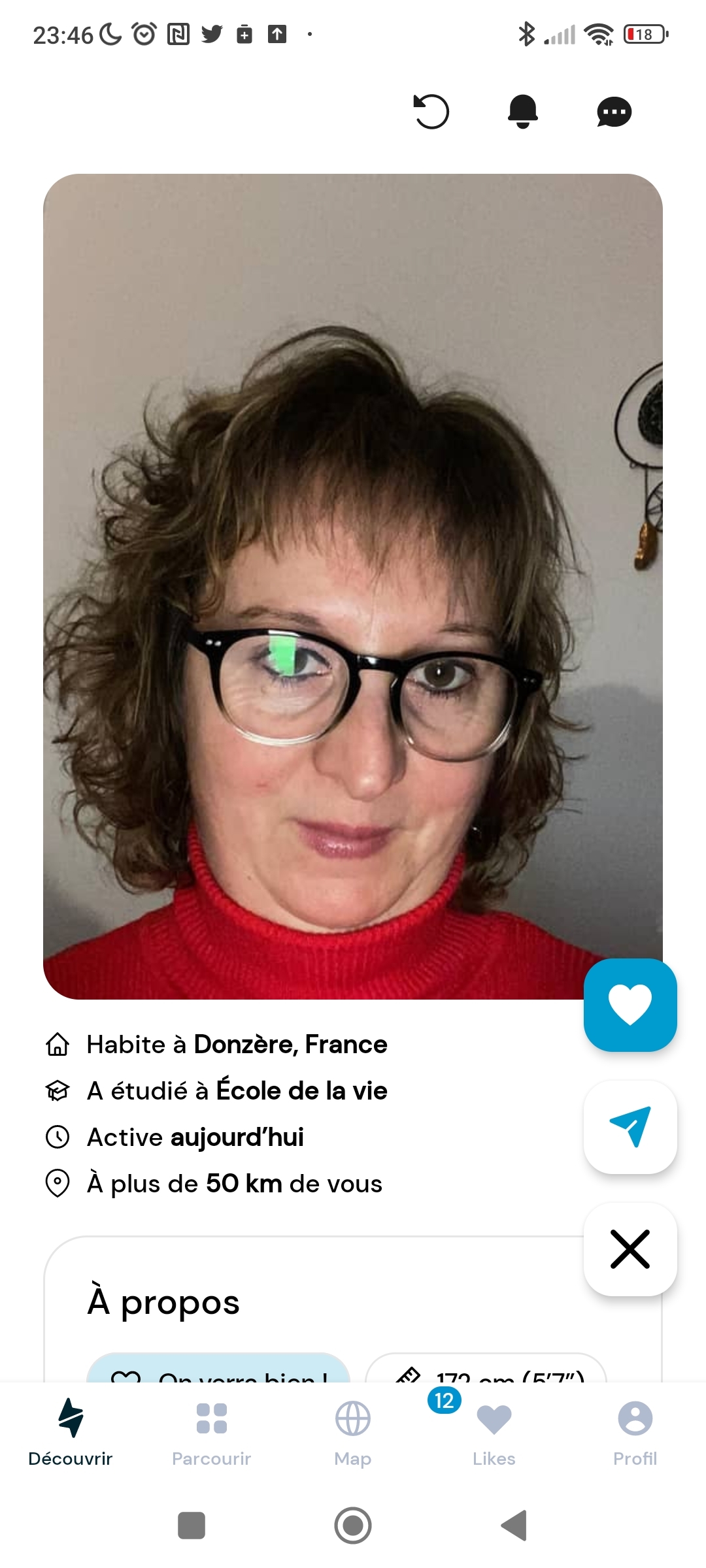706x1568 pixels.
Task: Select the Découvrir tab
Action: coord(71,1432)
